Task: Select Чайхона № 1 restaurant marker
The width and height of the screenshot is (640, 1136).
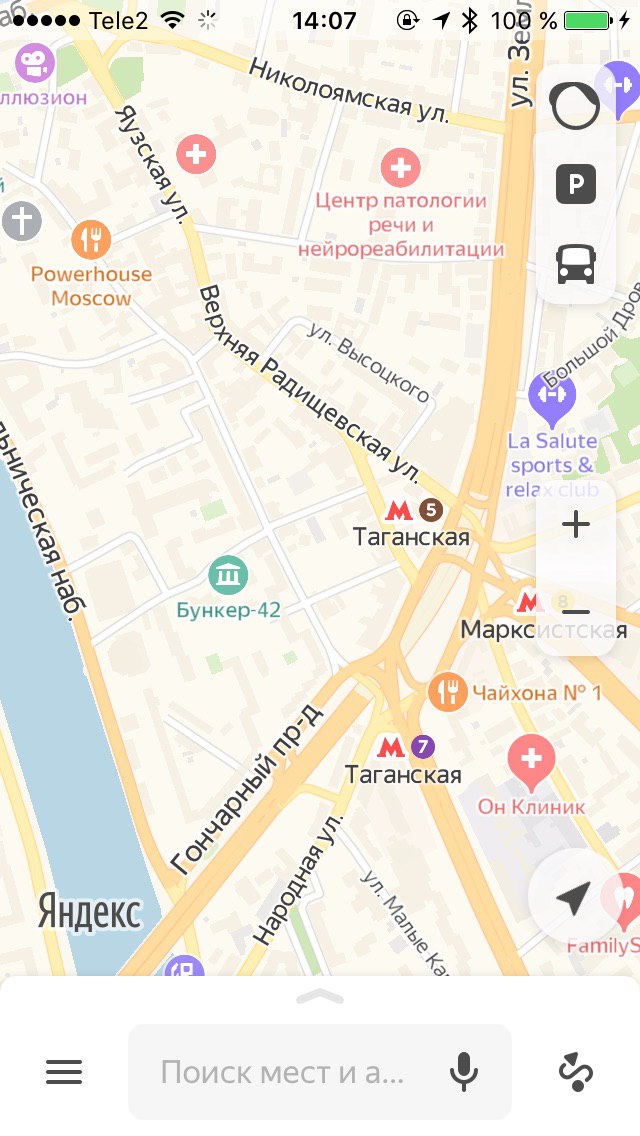Action: point(448,691)
